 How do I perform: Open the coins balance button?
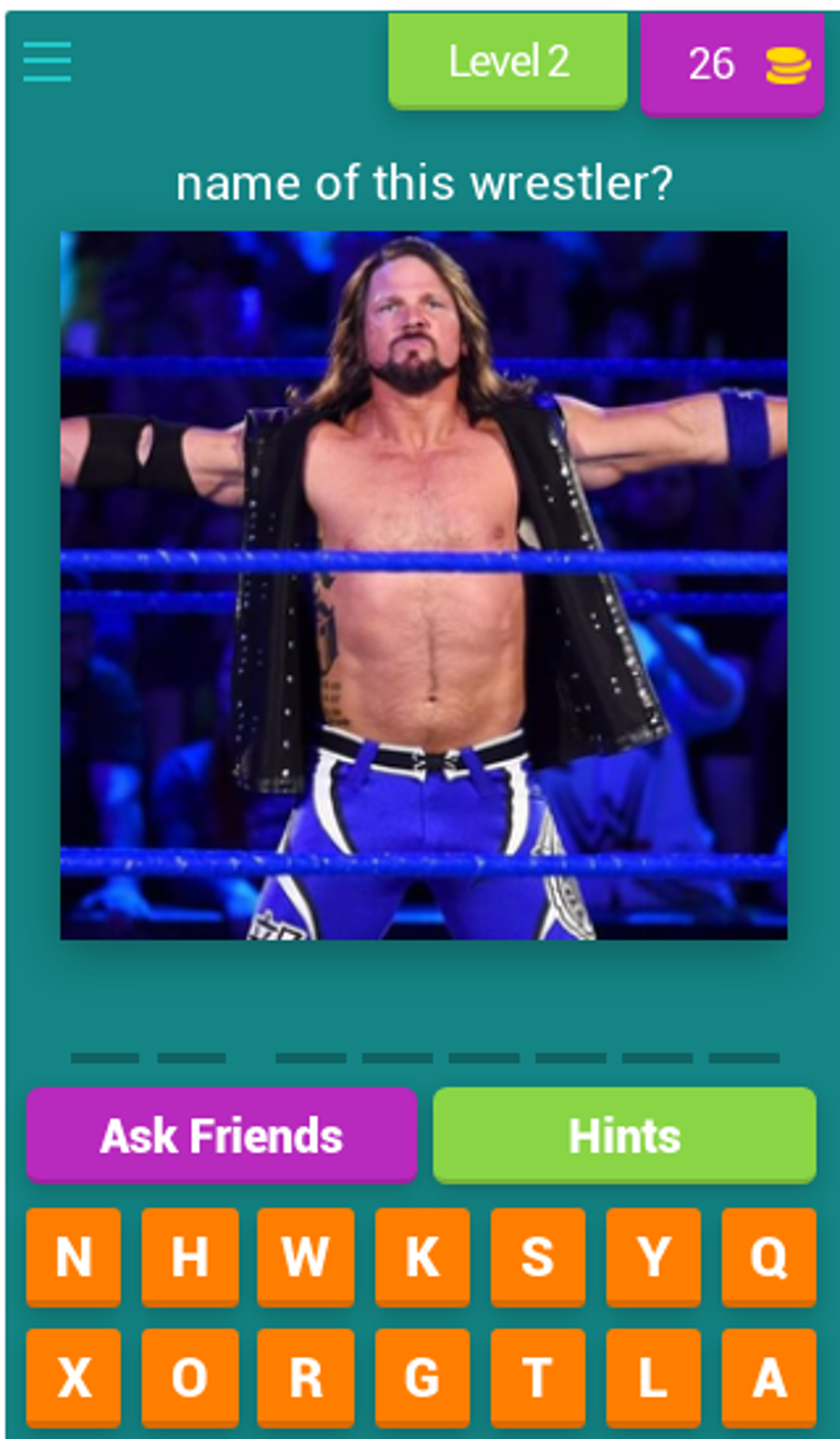(732, 64)
